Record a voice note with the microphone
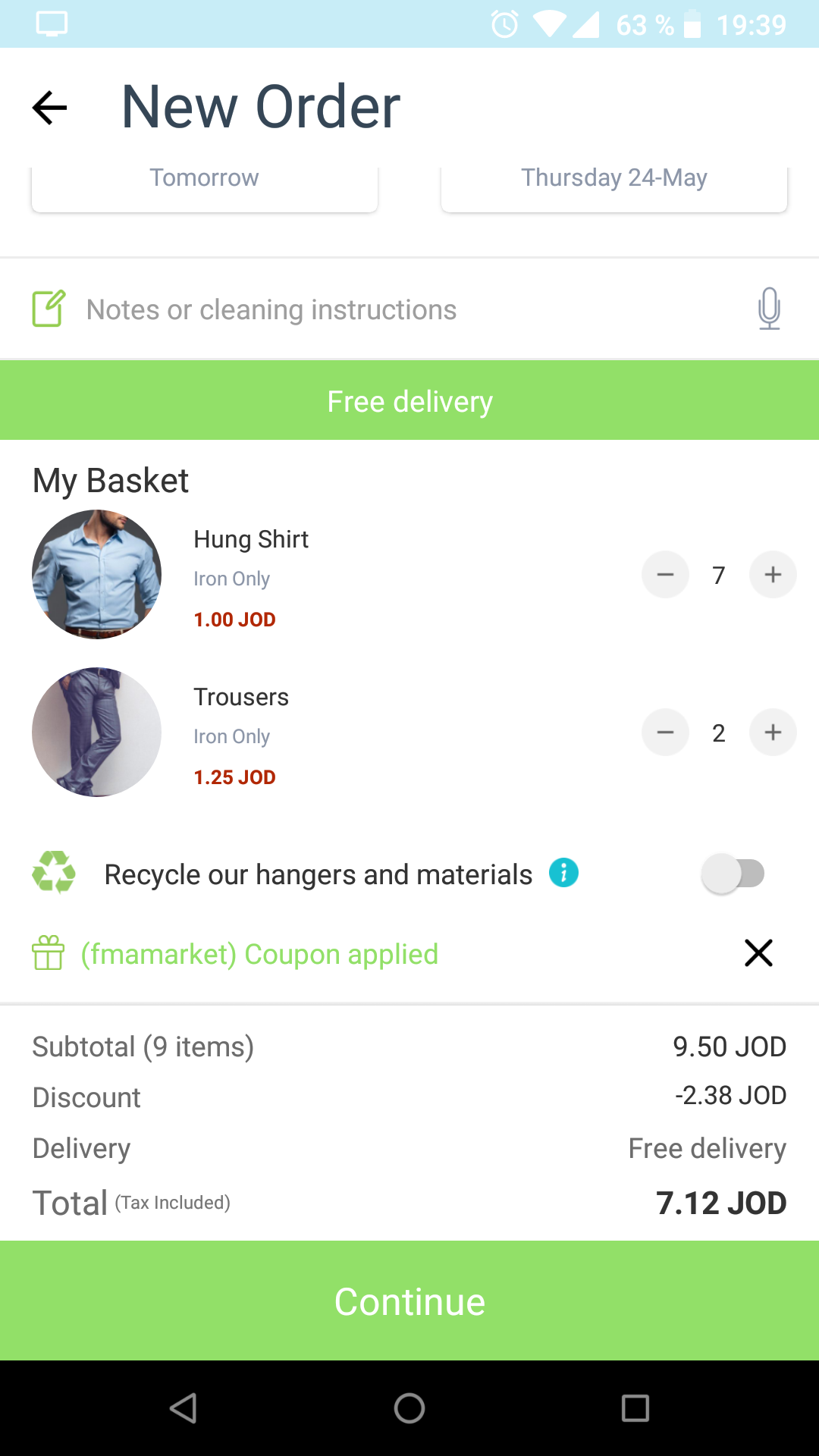The width and height of the screenshot is (819, 1456). (769, 309)
